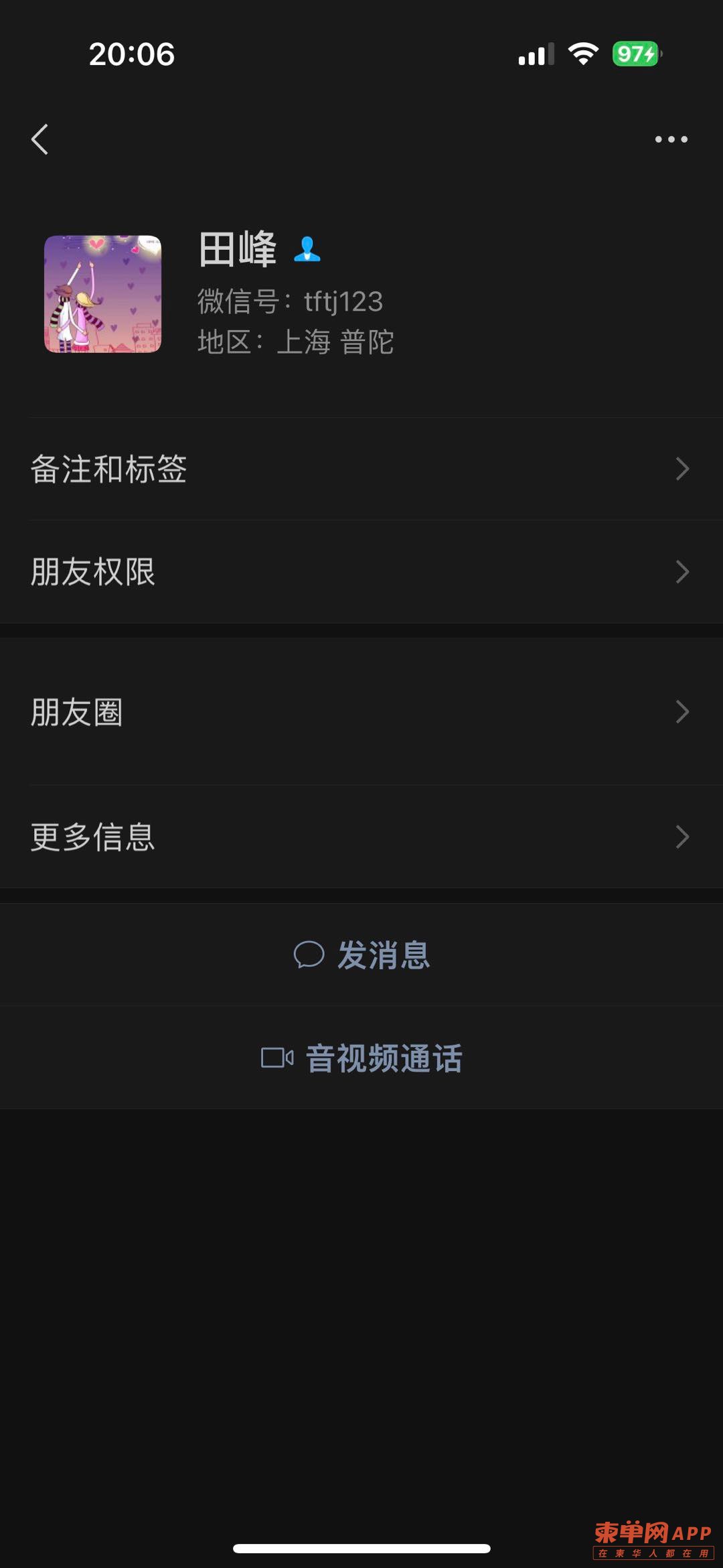
Task: View 田峰's 朋友圈
Action: click(361, 711)
